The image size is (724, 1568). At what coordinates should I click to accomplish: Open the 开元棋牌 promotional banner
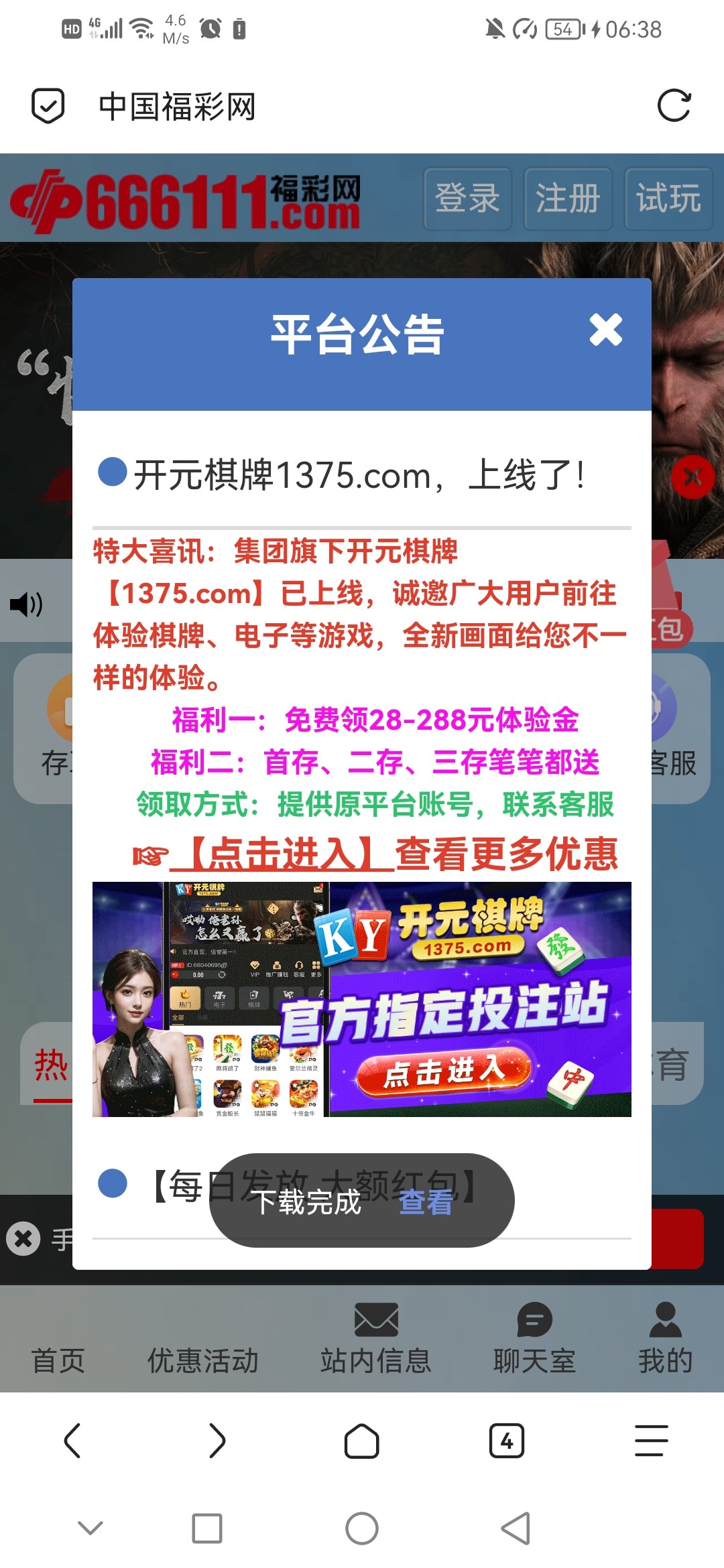point(362,998)
